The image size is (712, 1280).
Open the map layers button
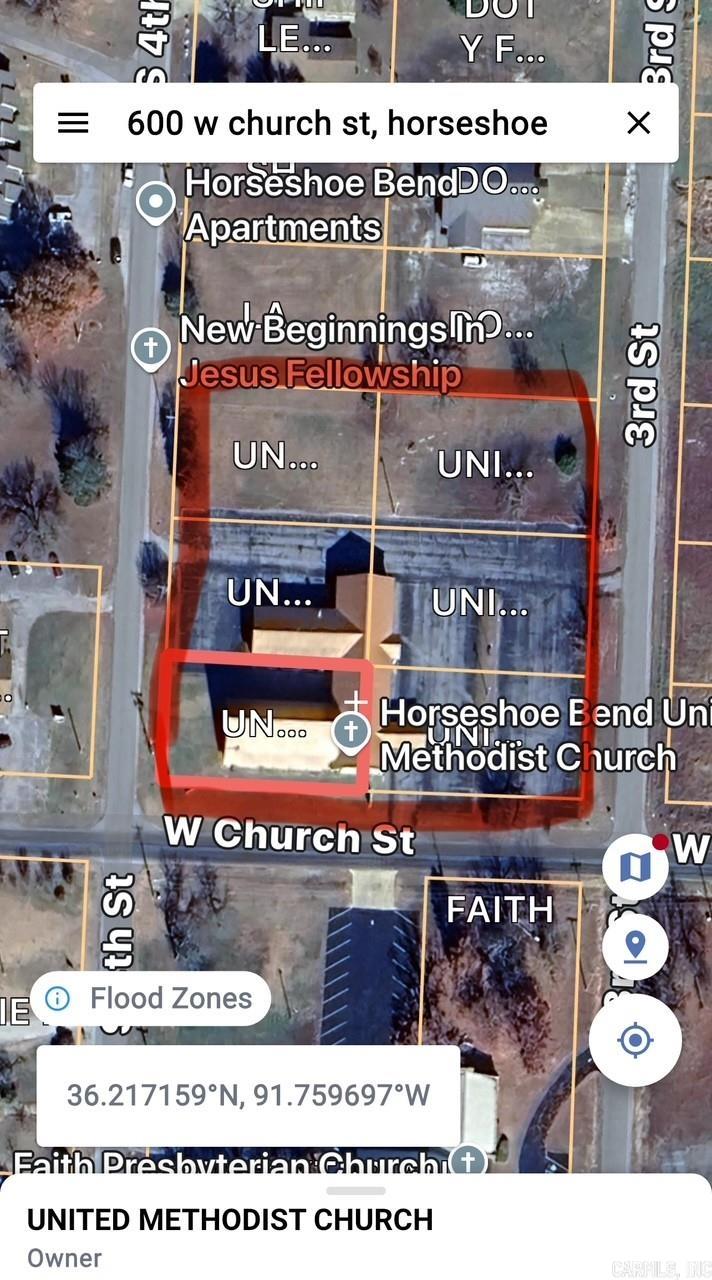[635, 867]
